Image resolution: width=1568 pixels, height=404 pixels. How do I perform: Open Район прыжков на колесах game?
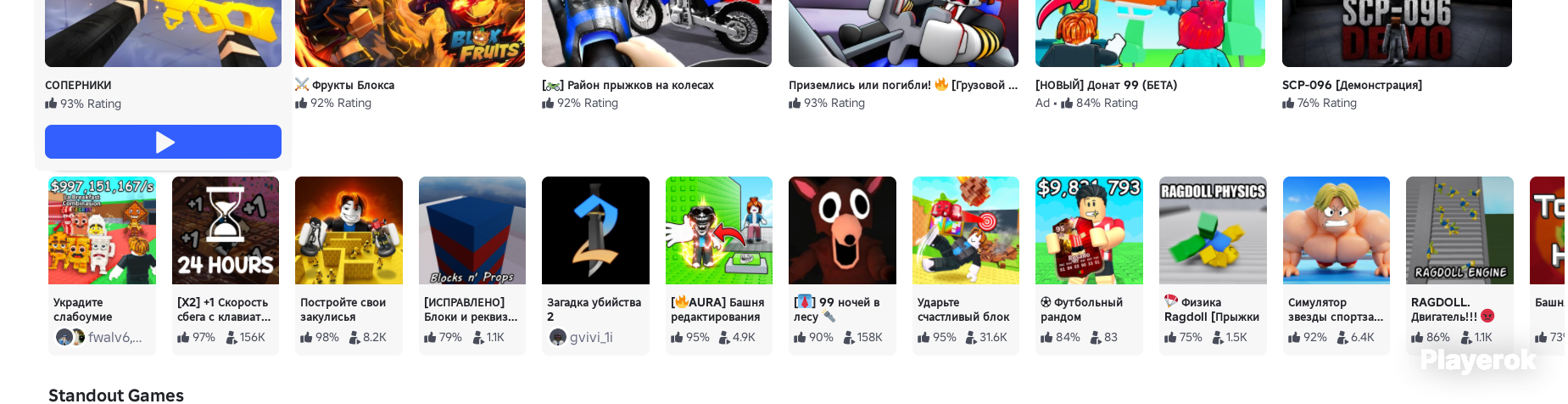coord(656,56)
